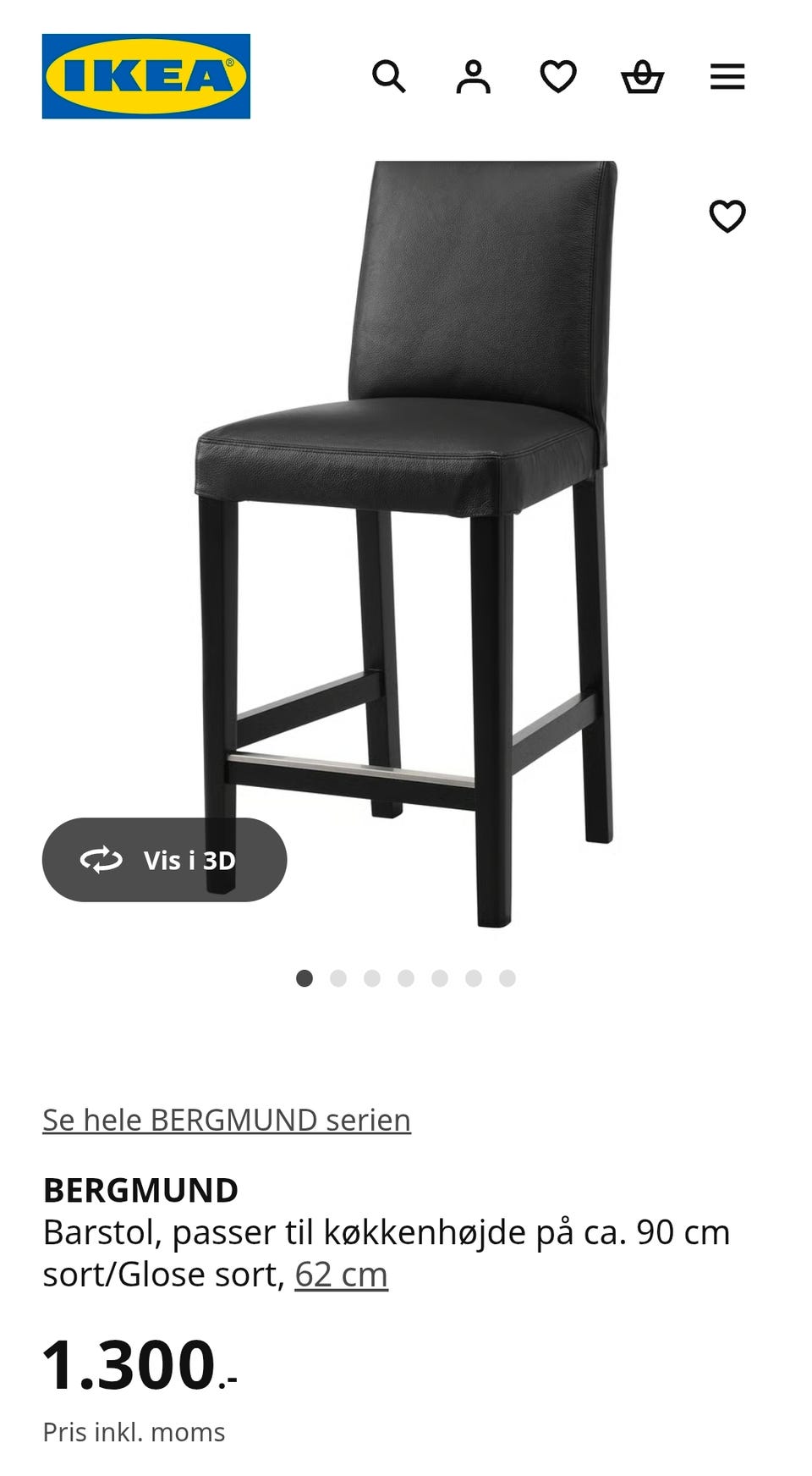This screenshot has height=1476, width=812.
Task: Jump to the second image indicator dot
Action: (x=338, y=978)
